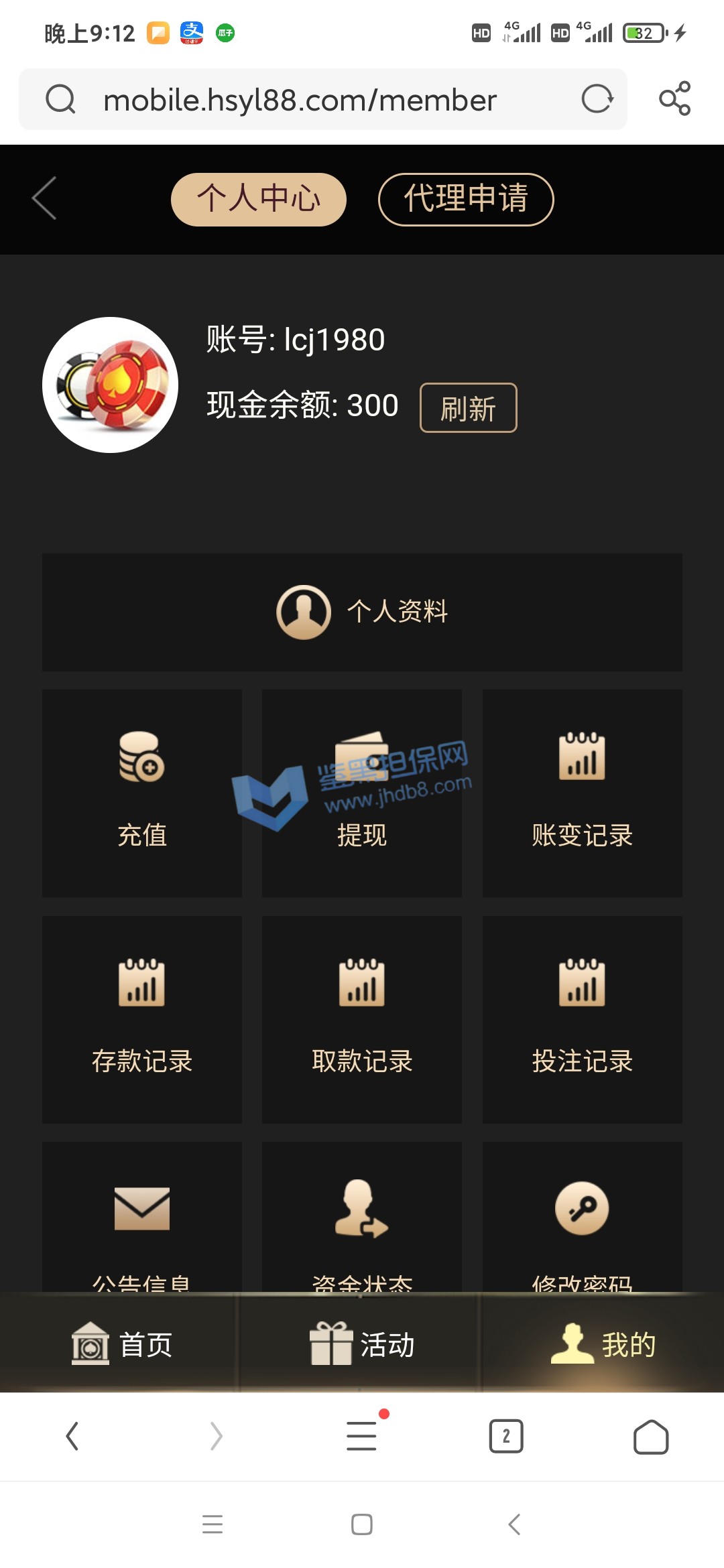Tap the back arrow in the header
Image resolution: width=724 pixels, height=1568 pixels.
click(45, 198)
